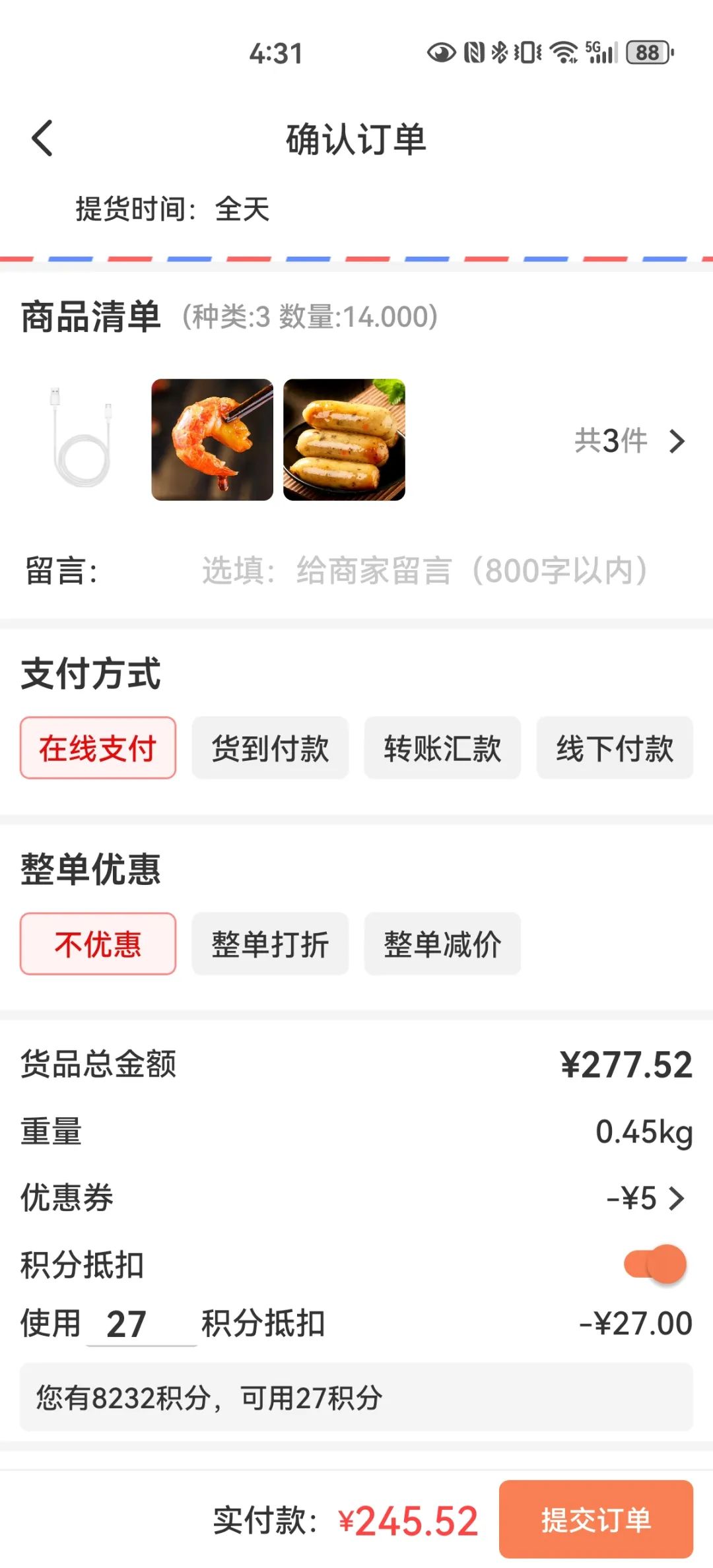This screenshot has width=713, height=1568.
Task: Select the 在线支付 payment option
Action: click(x=97, y=748)
